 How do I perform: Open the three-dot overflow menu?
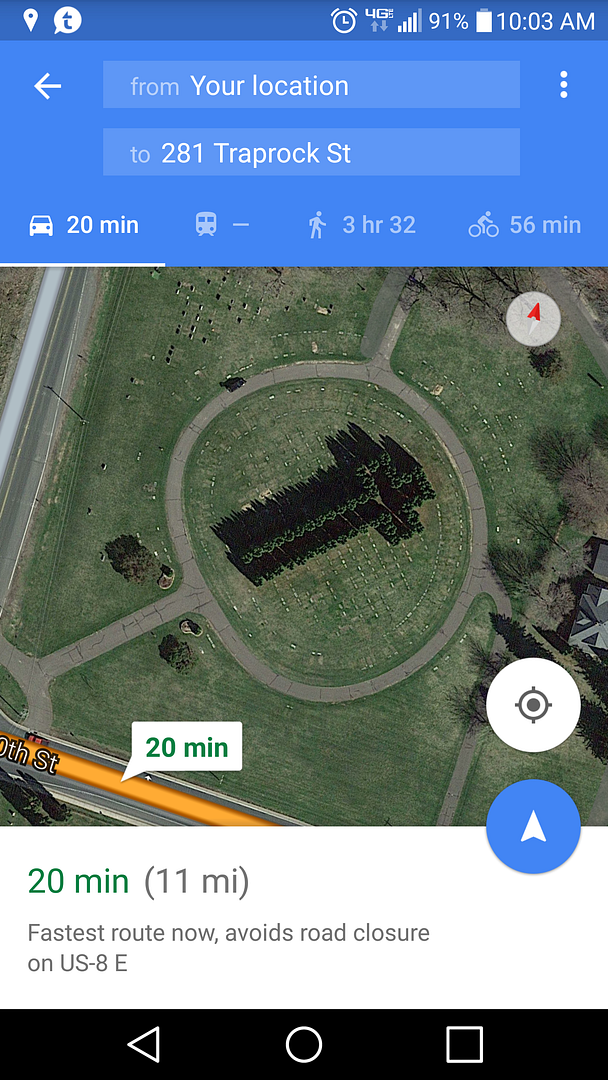tap(564, 85)
